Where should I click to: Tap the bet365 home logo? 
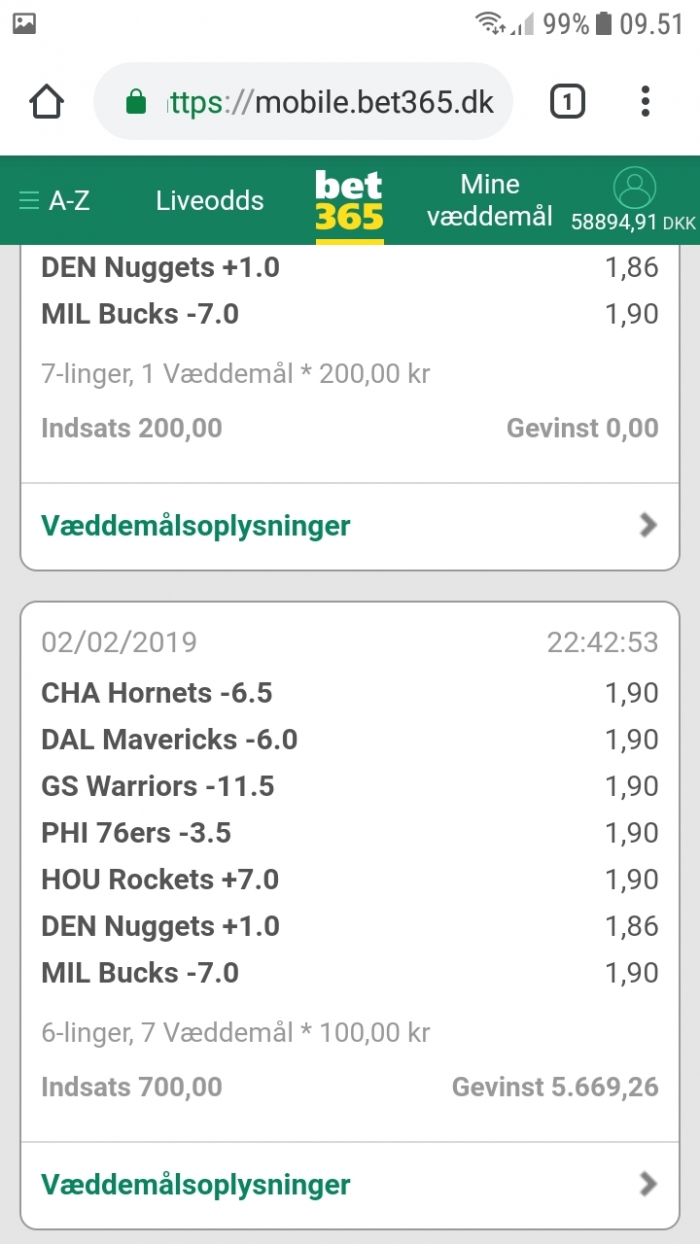point(349,202)
